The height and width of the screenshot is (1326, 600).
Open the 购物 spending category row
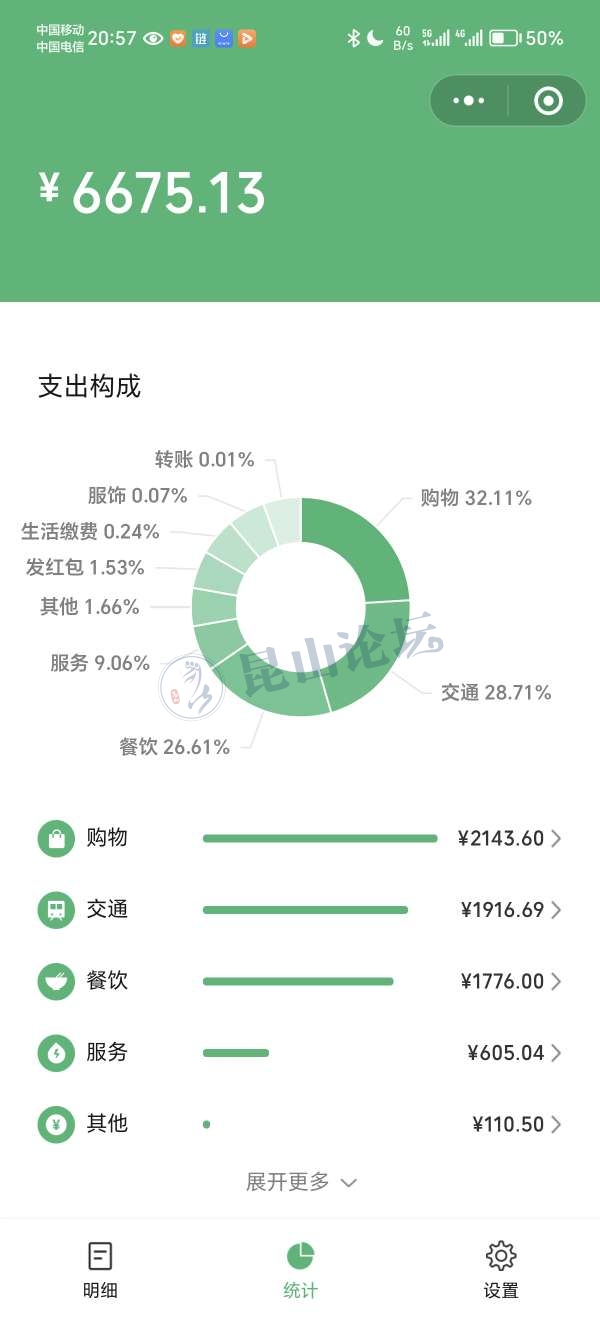pos(300,838)
